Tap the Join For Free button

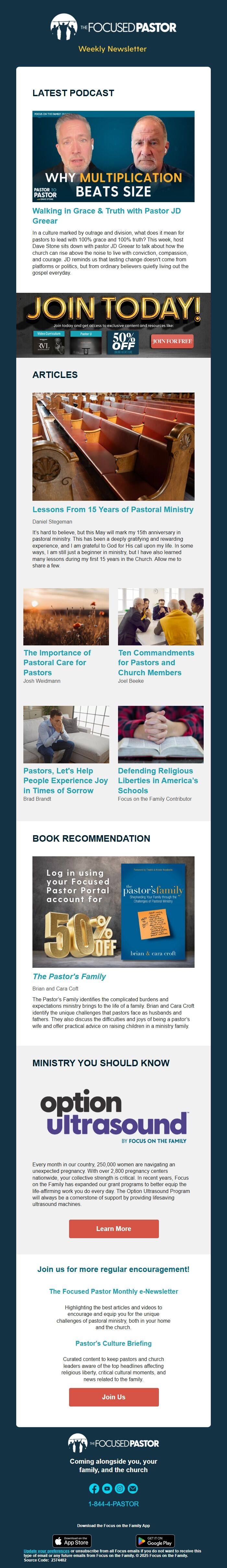click(x=172, y=341)
